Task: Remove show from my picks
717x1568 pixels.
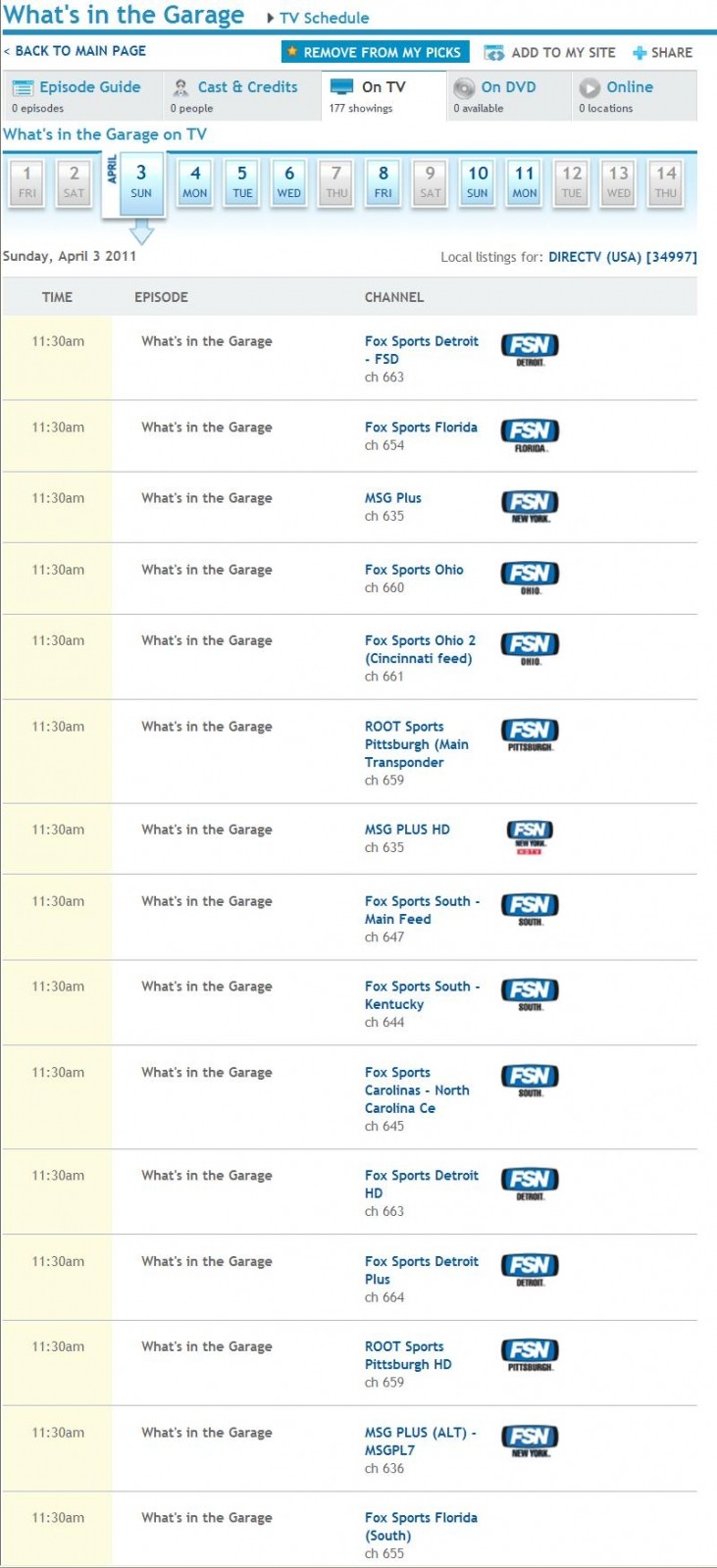Action: (375, 52)
